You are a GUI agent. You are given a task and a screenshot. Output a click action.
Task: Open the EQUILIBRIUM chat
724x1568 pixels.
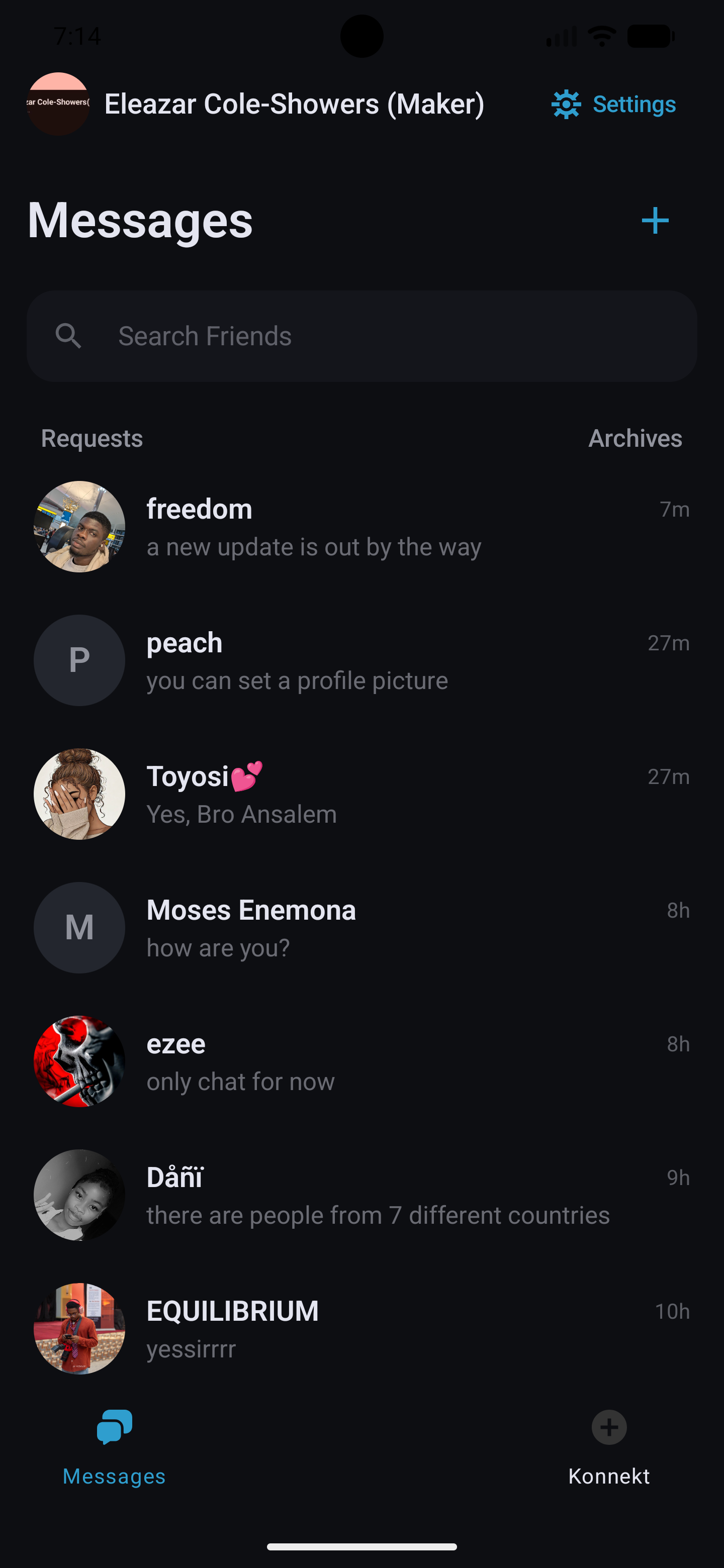point(361,1329)
